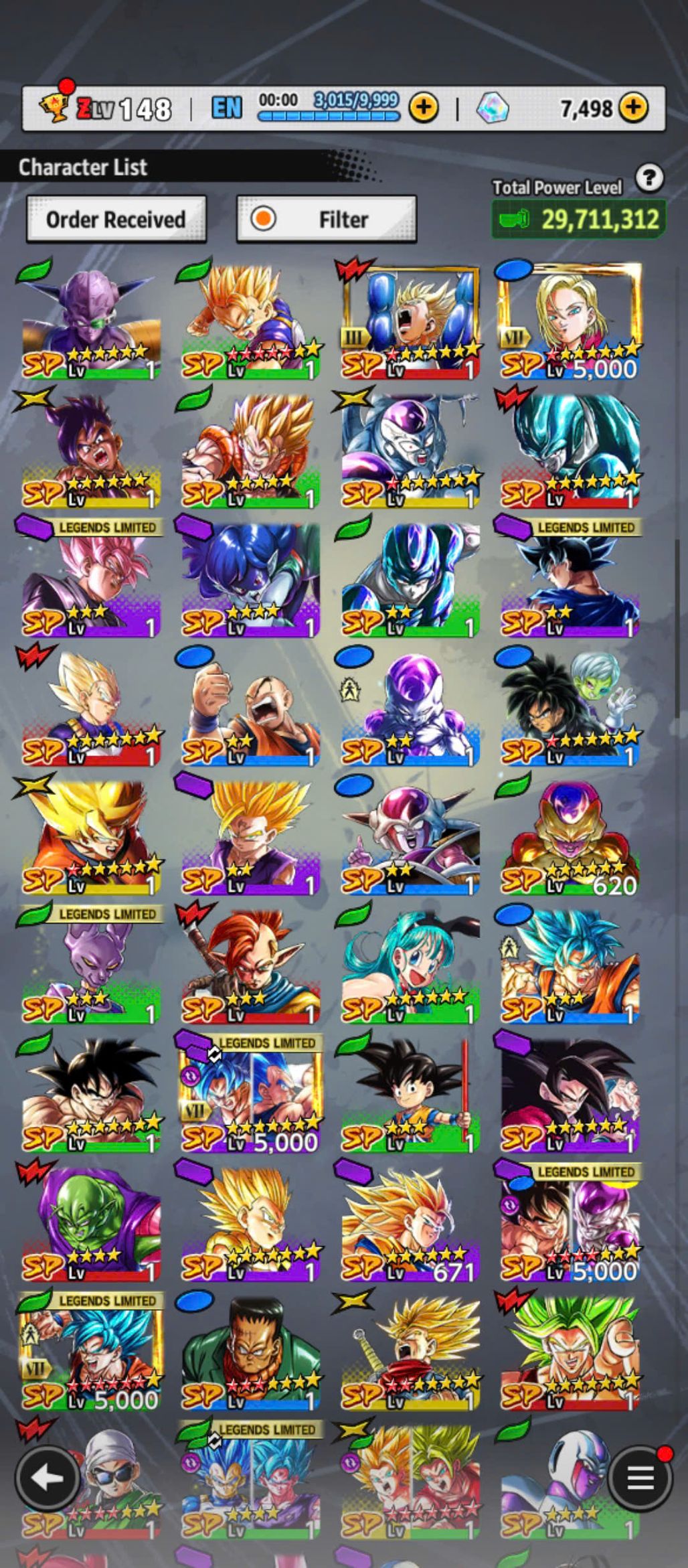Select the Super Saiyan 3 Goku card level 671

[x=410, y=1225]
